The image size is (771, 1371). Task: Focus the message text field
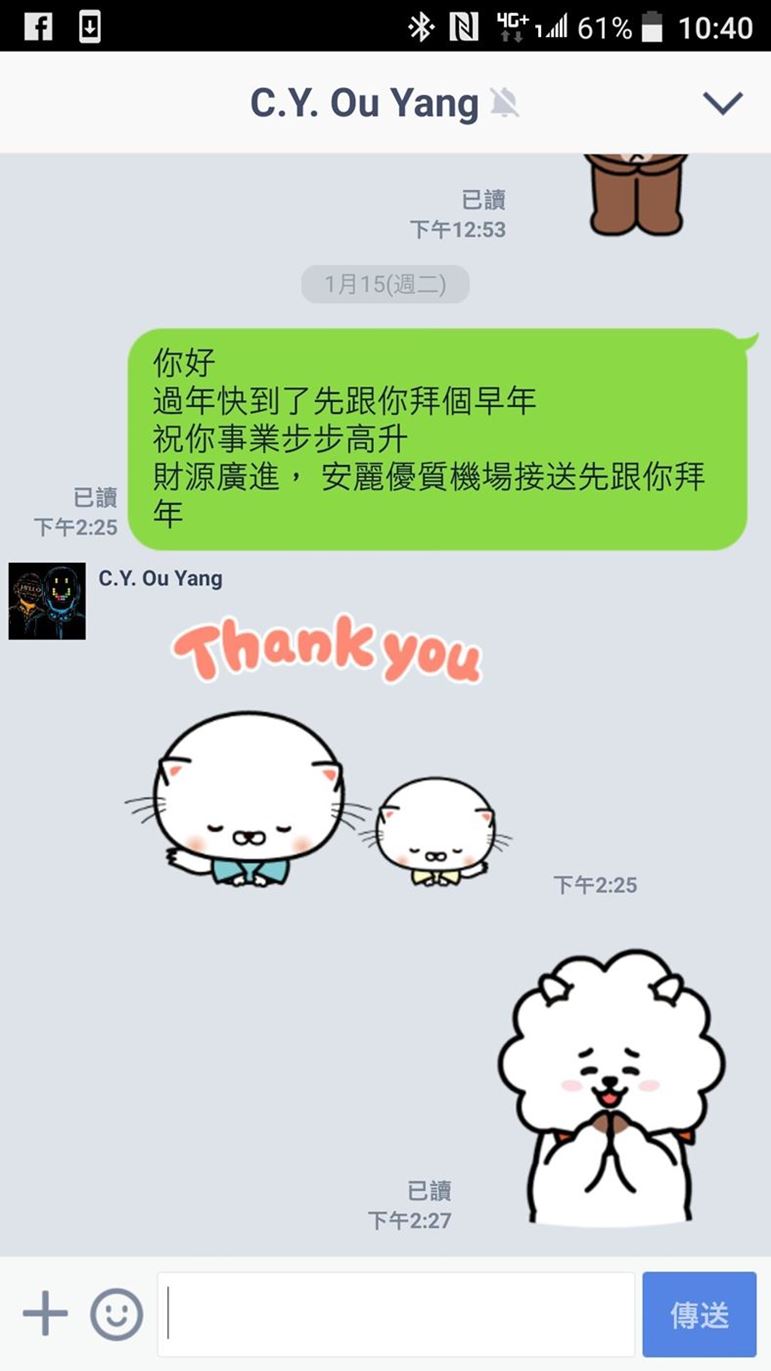pyautogui.click(x=396, y=1314)
